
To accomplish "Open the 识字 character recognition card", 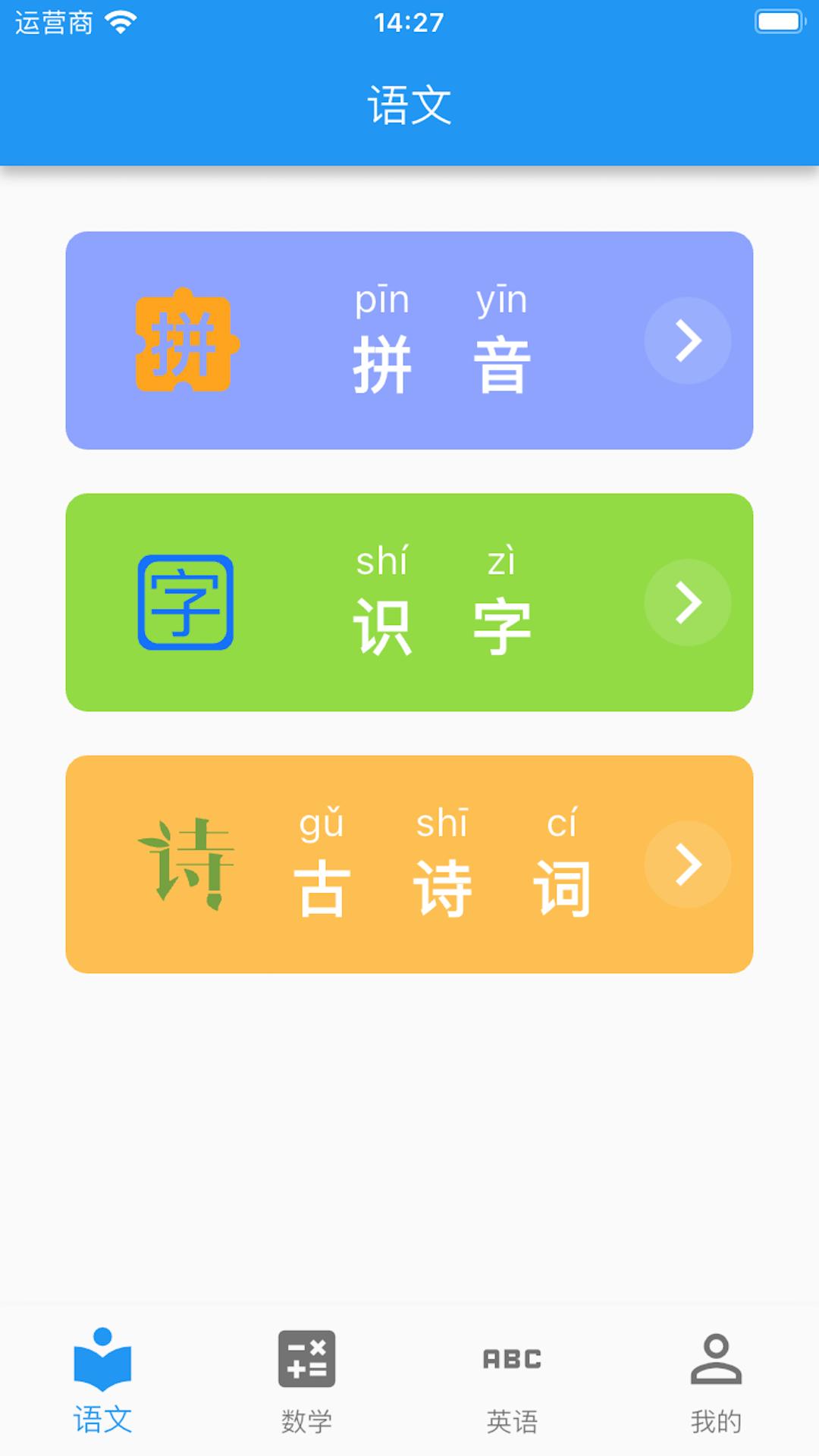I will pos(409,603).
